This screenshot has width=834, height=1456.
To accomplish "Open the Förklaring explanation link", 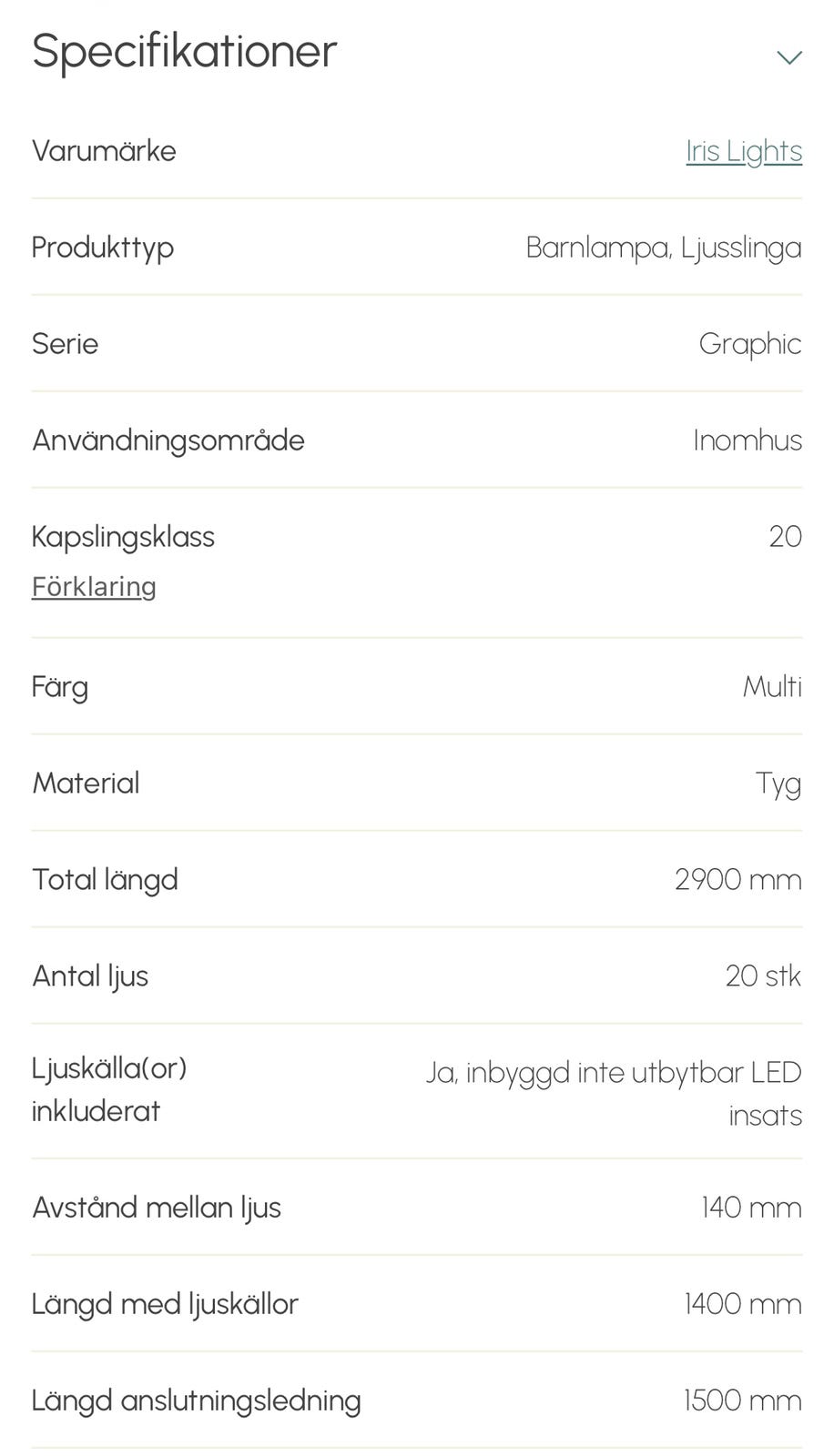I will (x=93, y=586).
